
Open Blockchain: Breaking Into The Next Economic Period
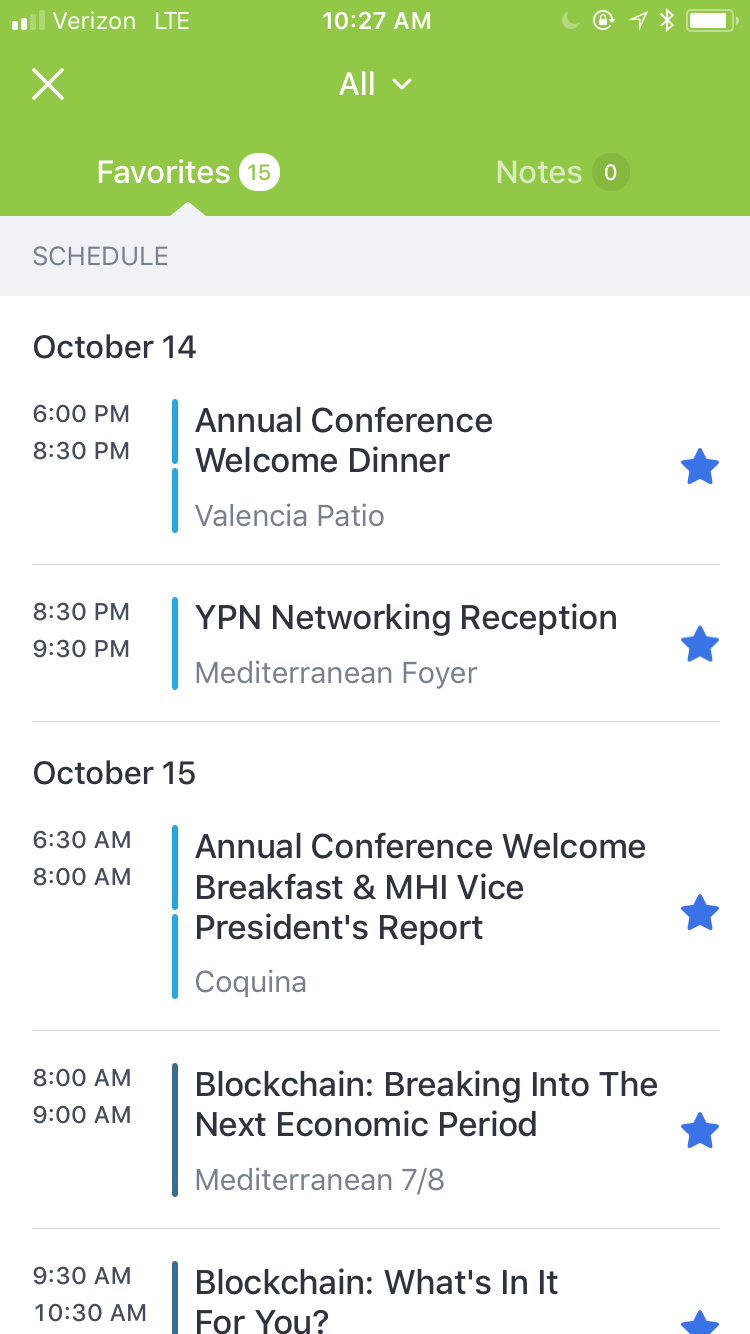427,1105
